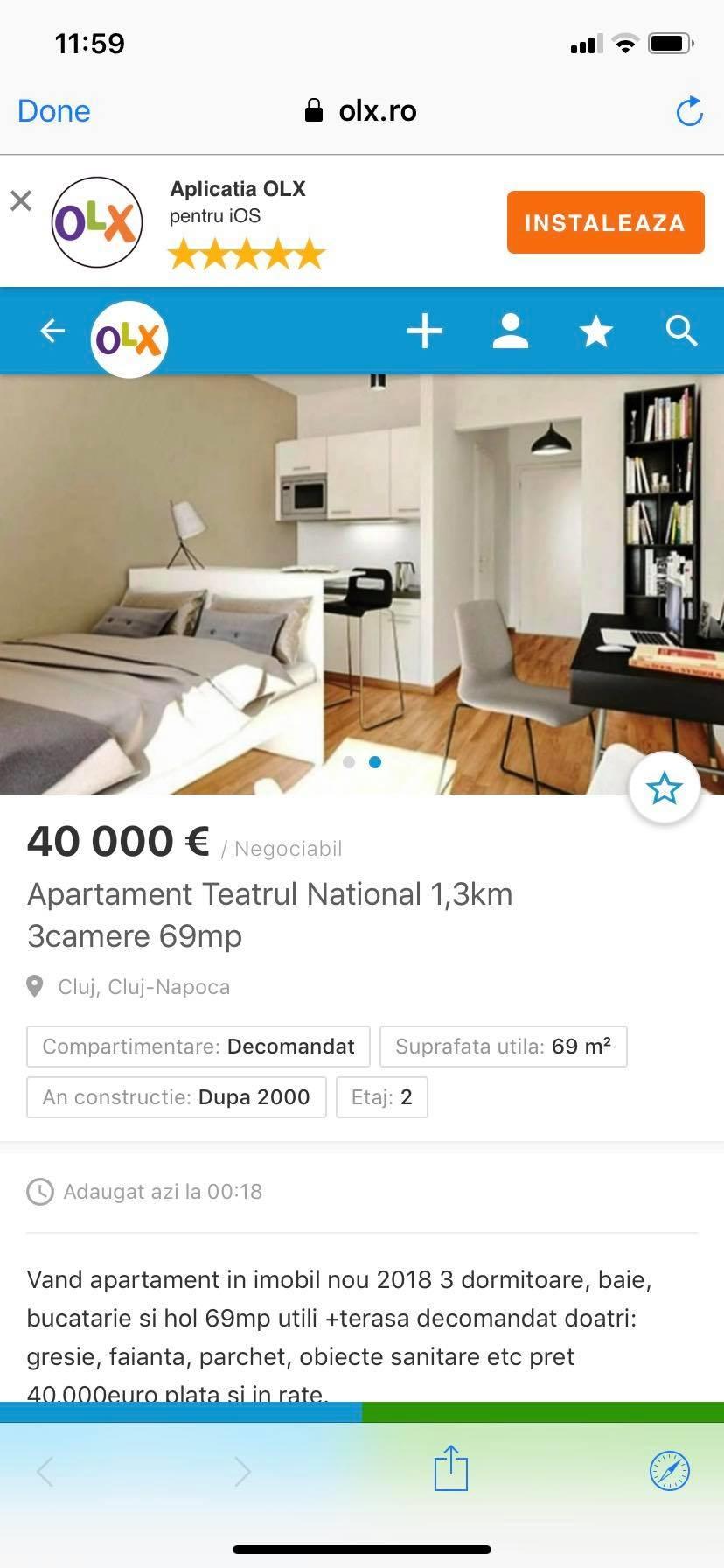724x1568 pixels.
Task: Add a new listing with the plus icon
Action: [425, 332]
